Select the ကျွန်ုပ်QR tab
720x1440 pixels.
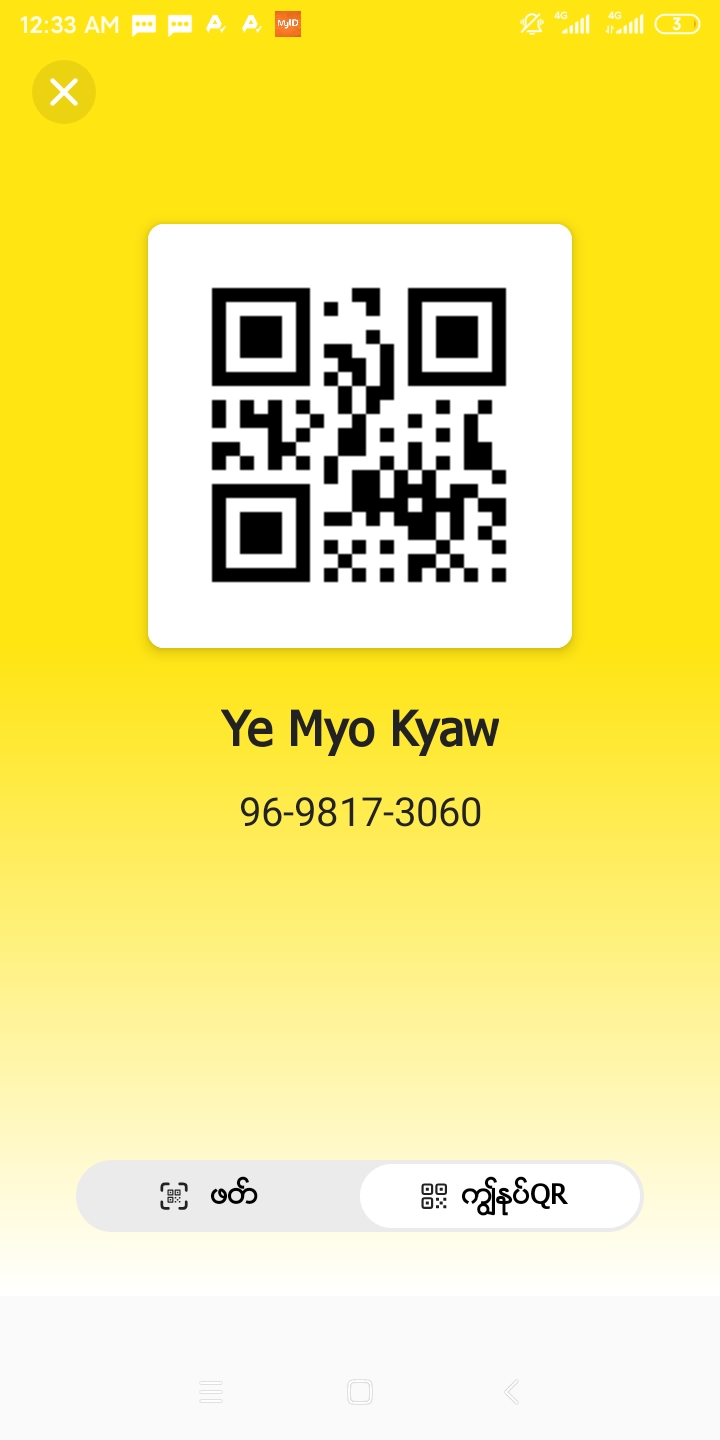[x=499, y=1195]
